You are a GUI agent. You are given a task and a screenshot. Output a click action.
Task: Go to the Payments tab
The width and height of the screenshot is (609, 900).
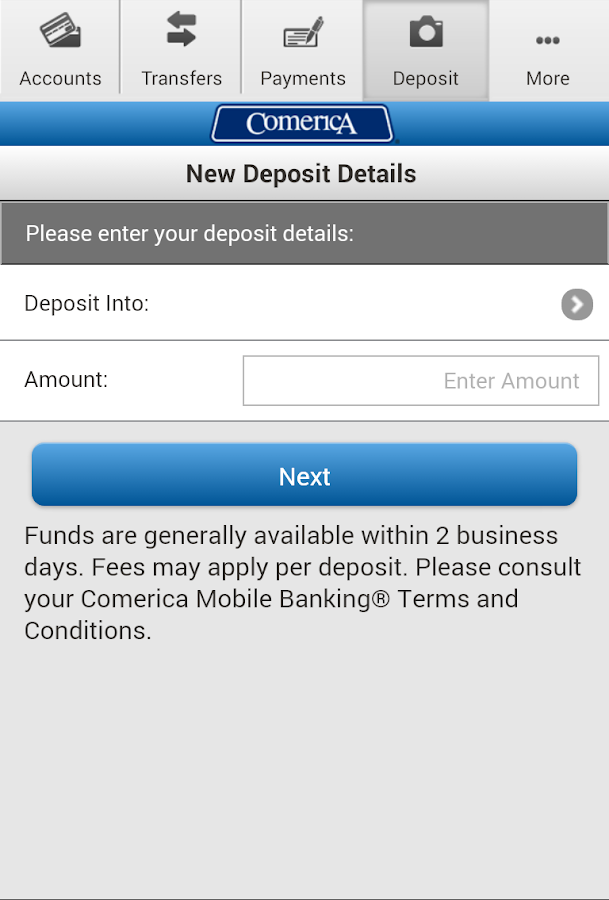pyautogui.click(x=303, y=50)
